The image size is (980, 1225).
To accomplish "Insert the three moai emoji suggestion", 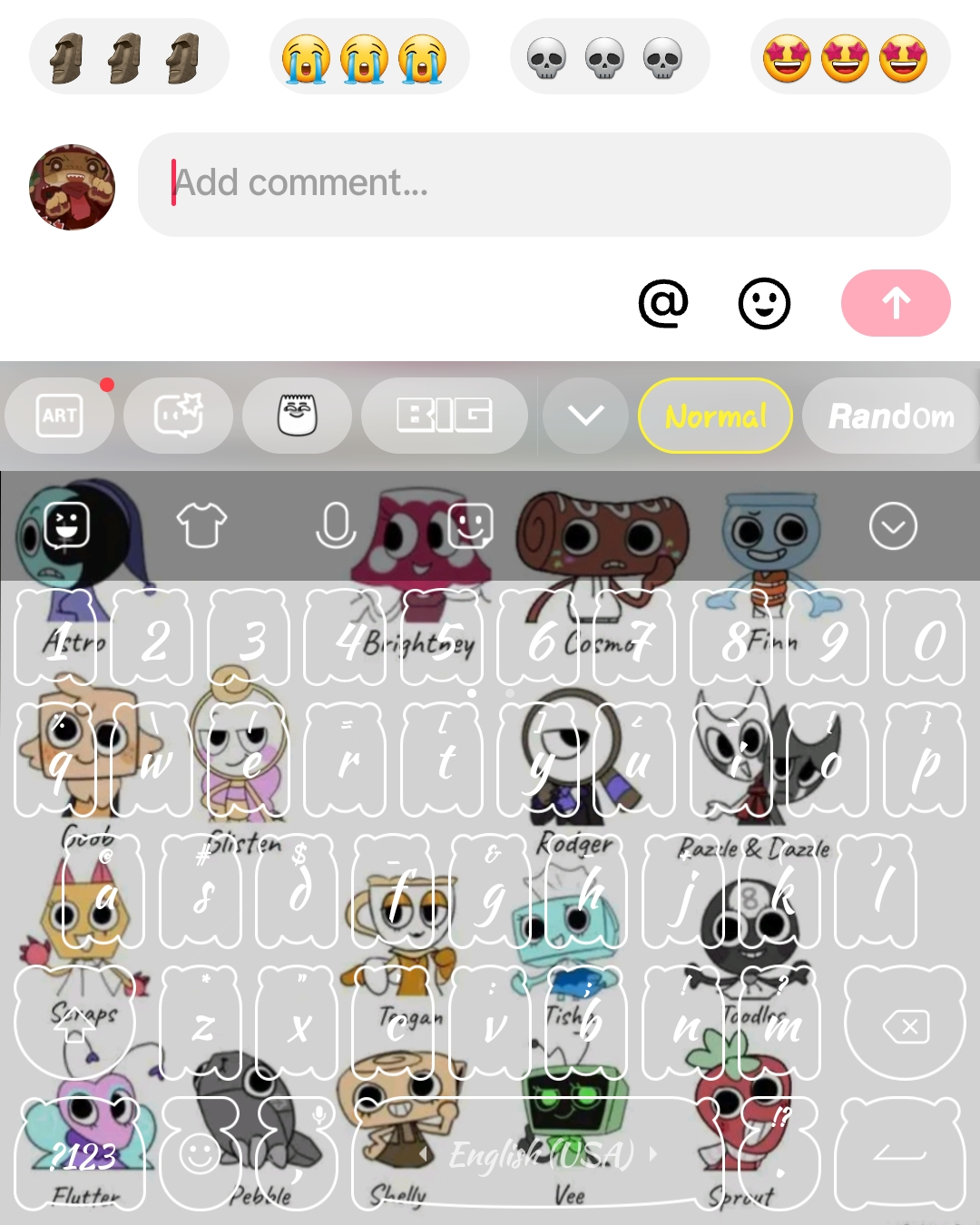I will (x=128, y=58).
